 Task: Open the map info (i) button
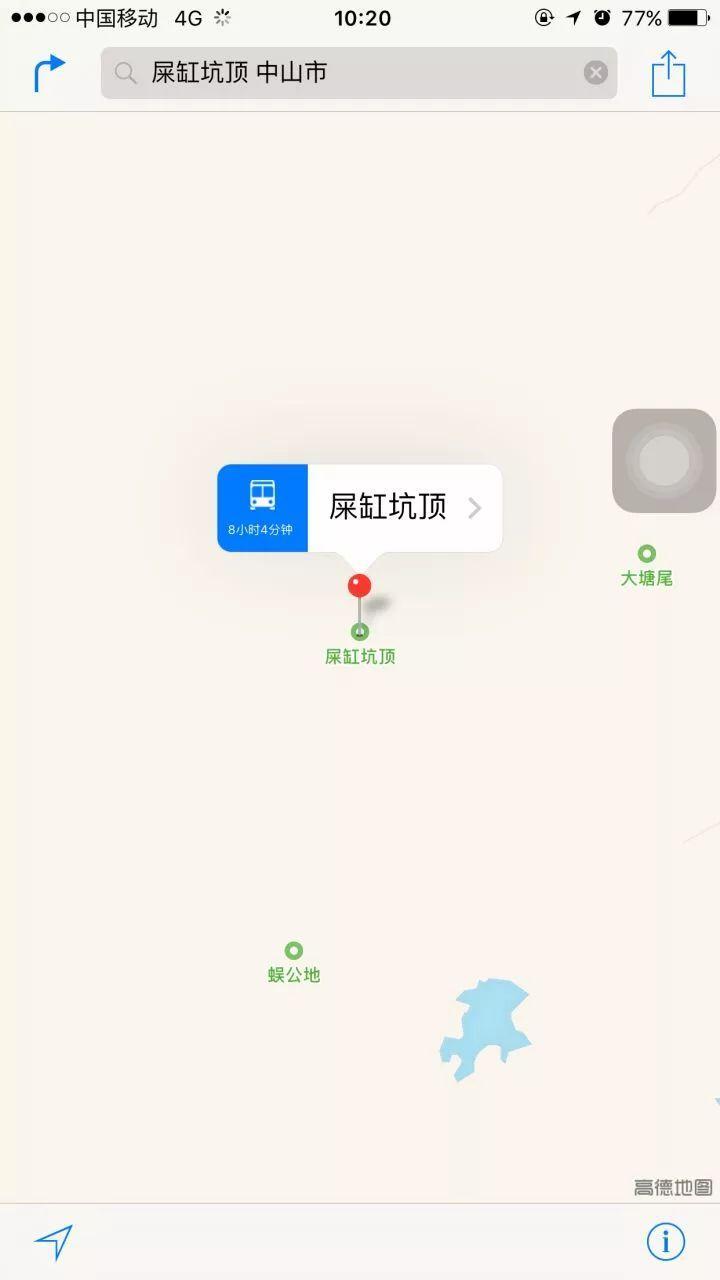coord(665,1241)
